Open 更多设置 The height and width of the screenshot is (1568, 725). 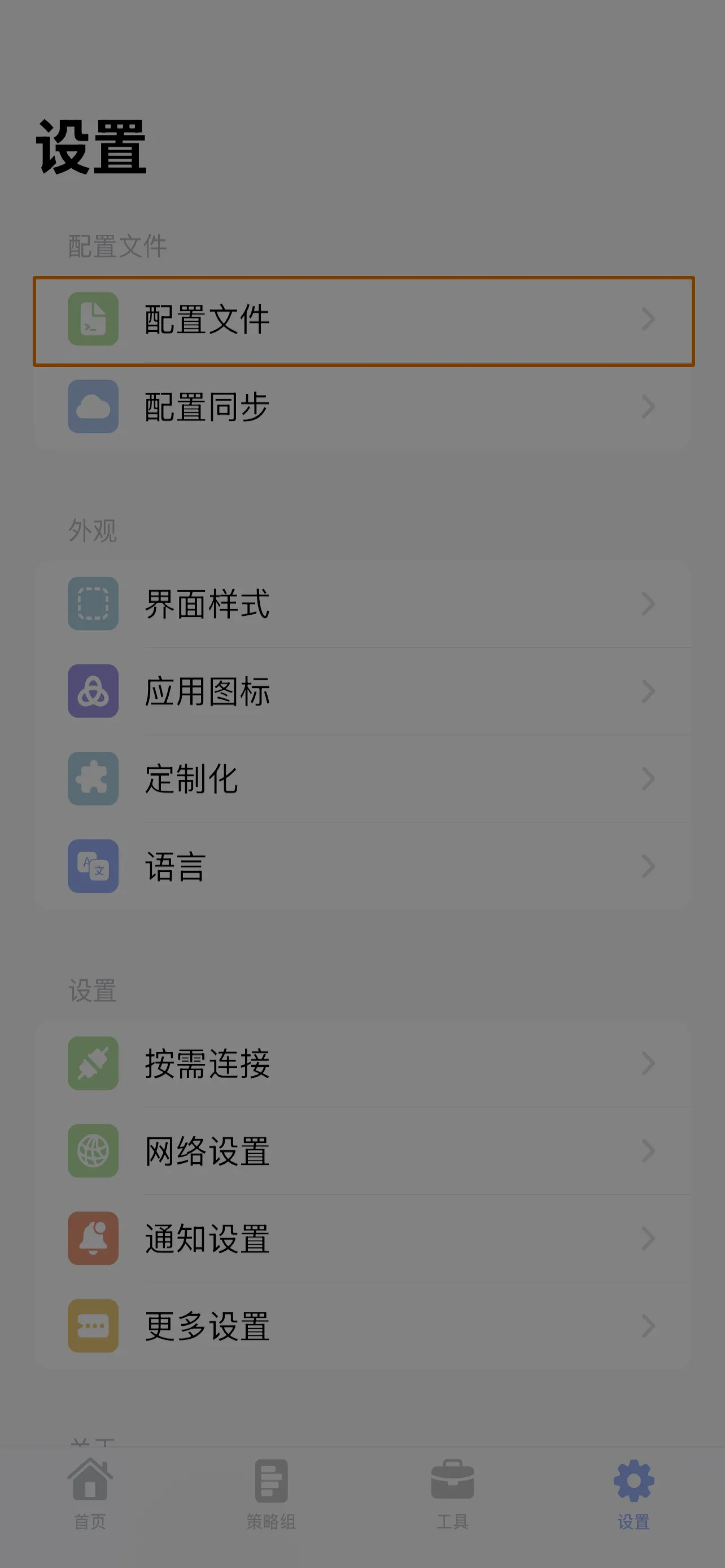pos(363,1326)
